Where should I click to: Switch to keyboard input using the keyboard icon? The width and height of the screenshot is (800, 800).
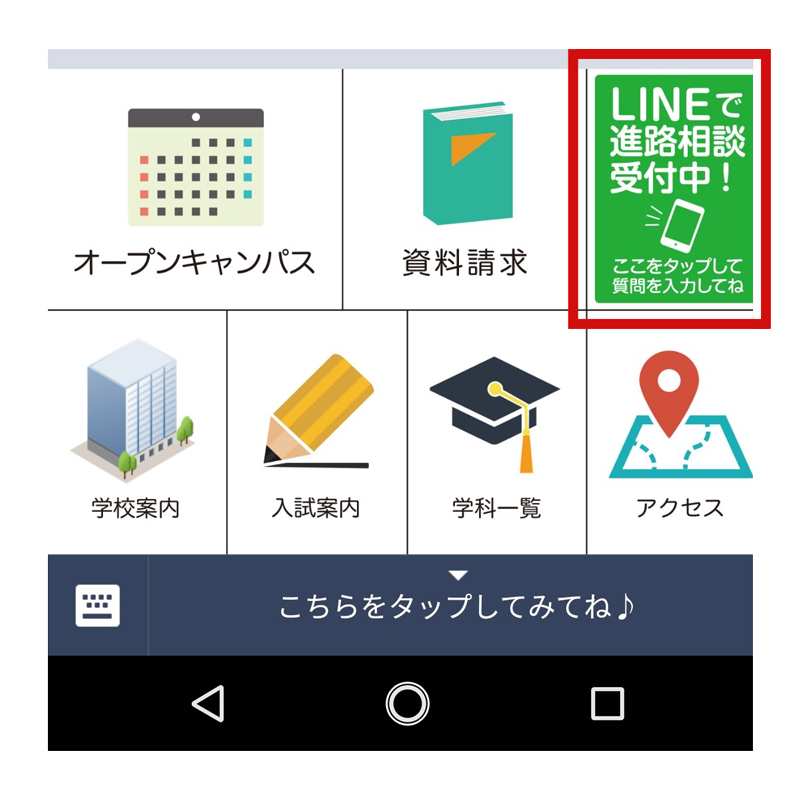[x=98, y=605]
